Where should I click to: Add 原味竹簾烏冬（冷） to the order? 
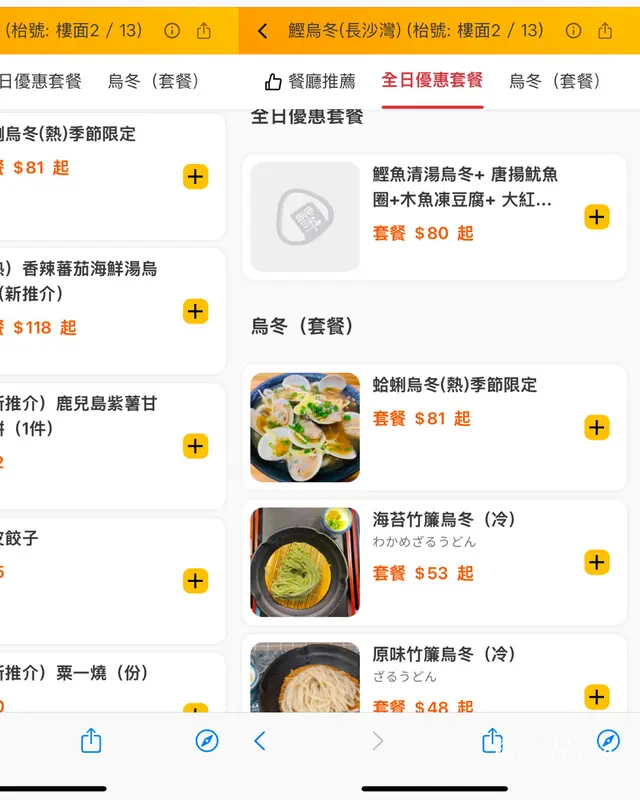click(x=596, y=696)
